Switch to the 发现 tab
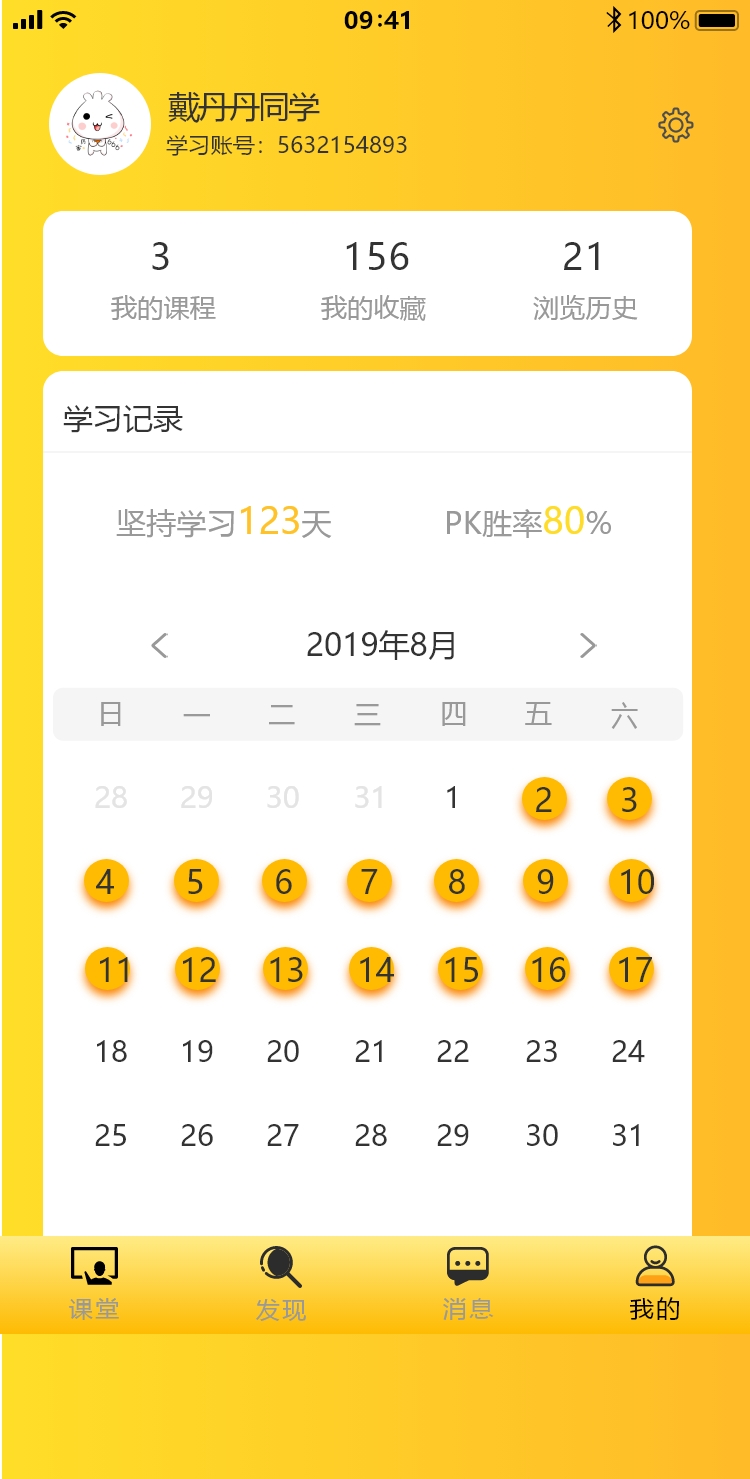Viewport: 750px width, 1479px height. (x=281, y=1284)
